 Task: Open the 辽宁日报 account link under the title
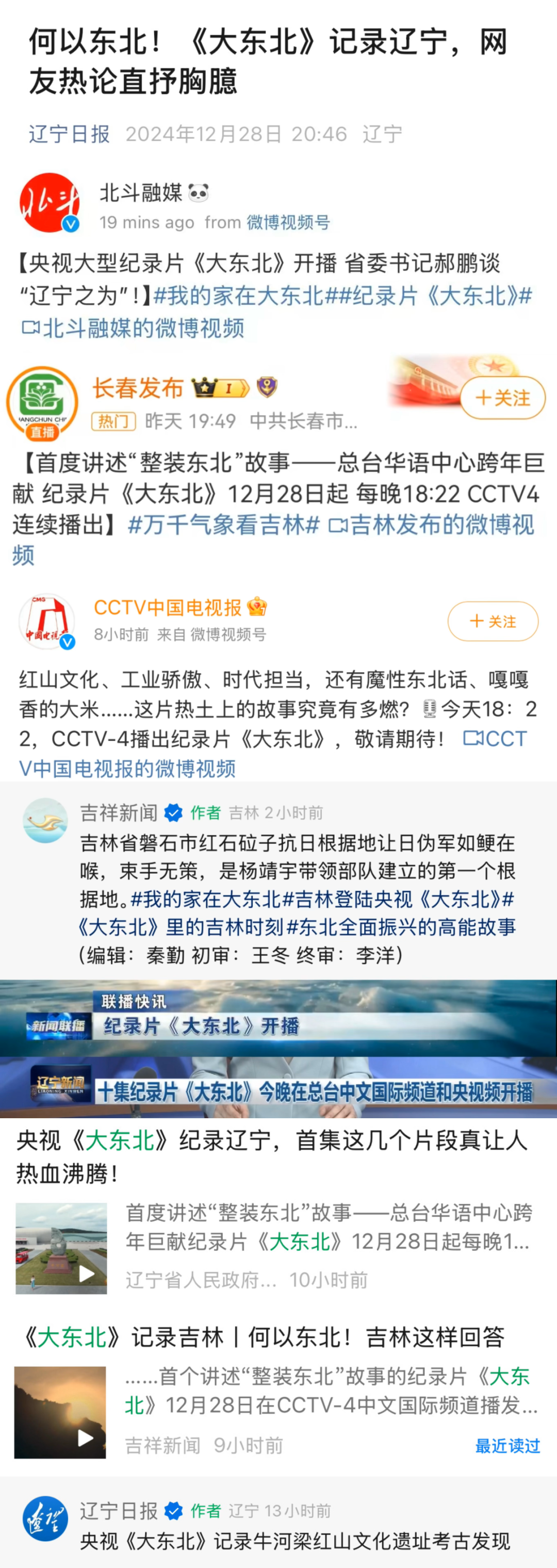69,134
